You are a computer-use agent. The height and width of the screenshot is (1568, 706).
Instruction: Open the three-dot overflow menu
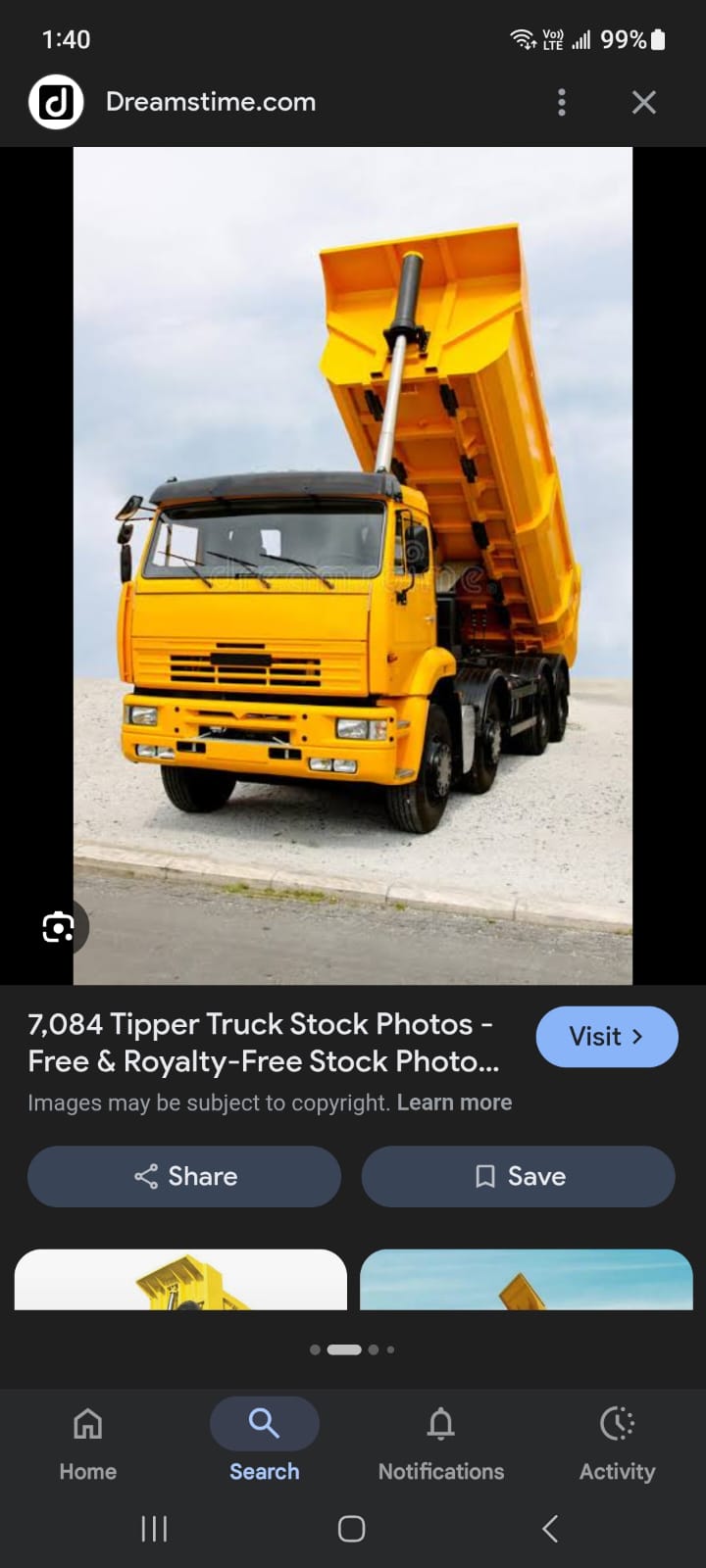click(562, 102)
